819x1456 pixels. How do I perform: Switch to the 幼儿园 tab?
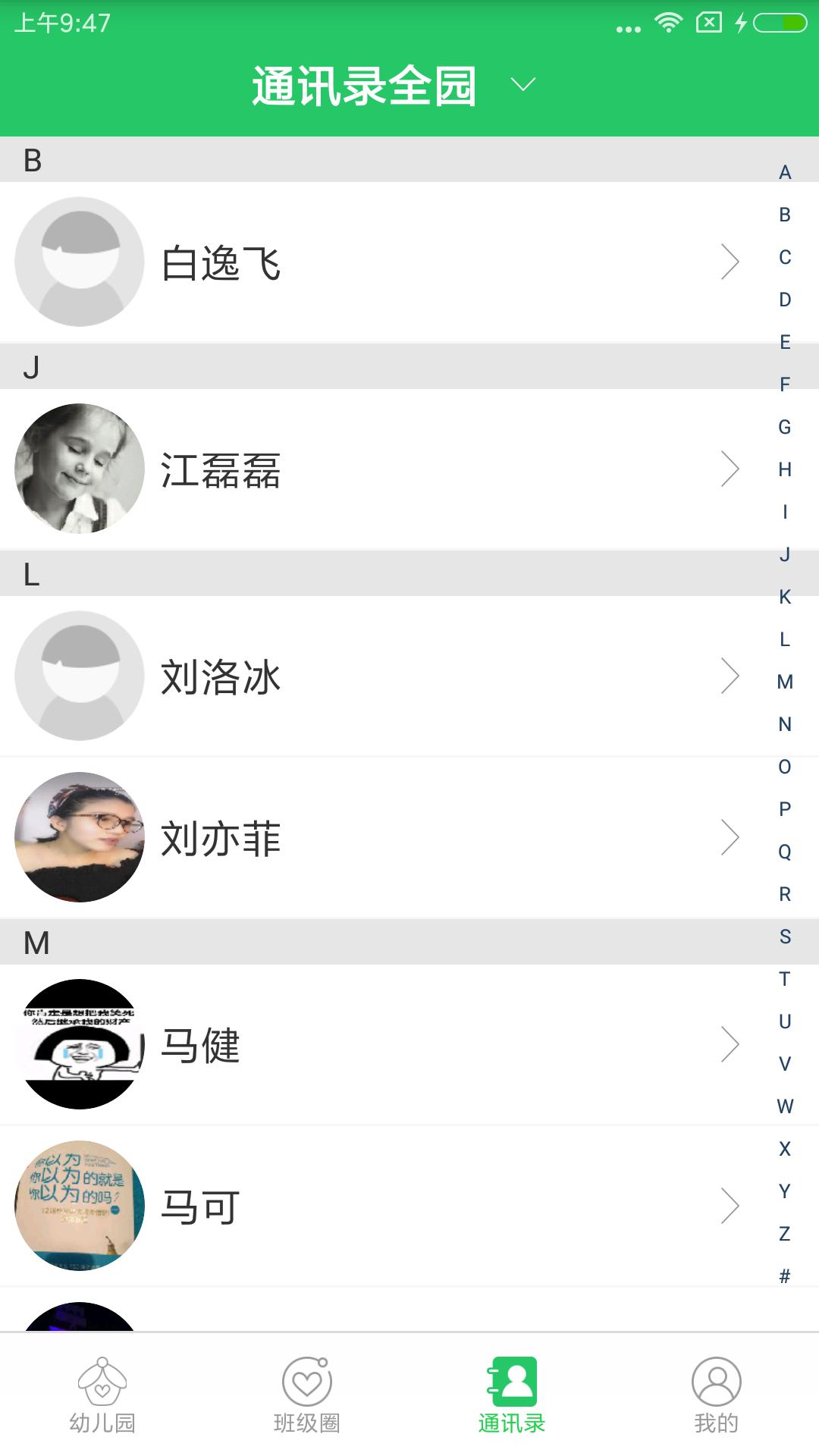point(102,1395)
